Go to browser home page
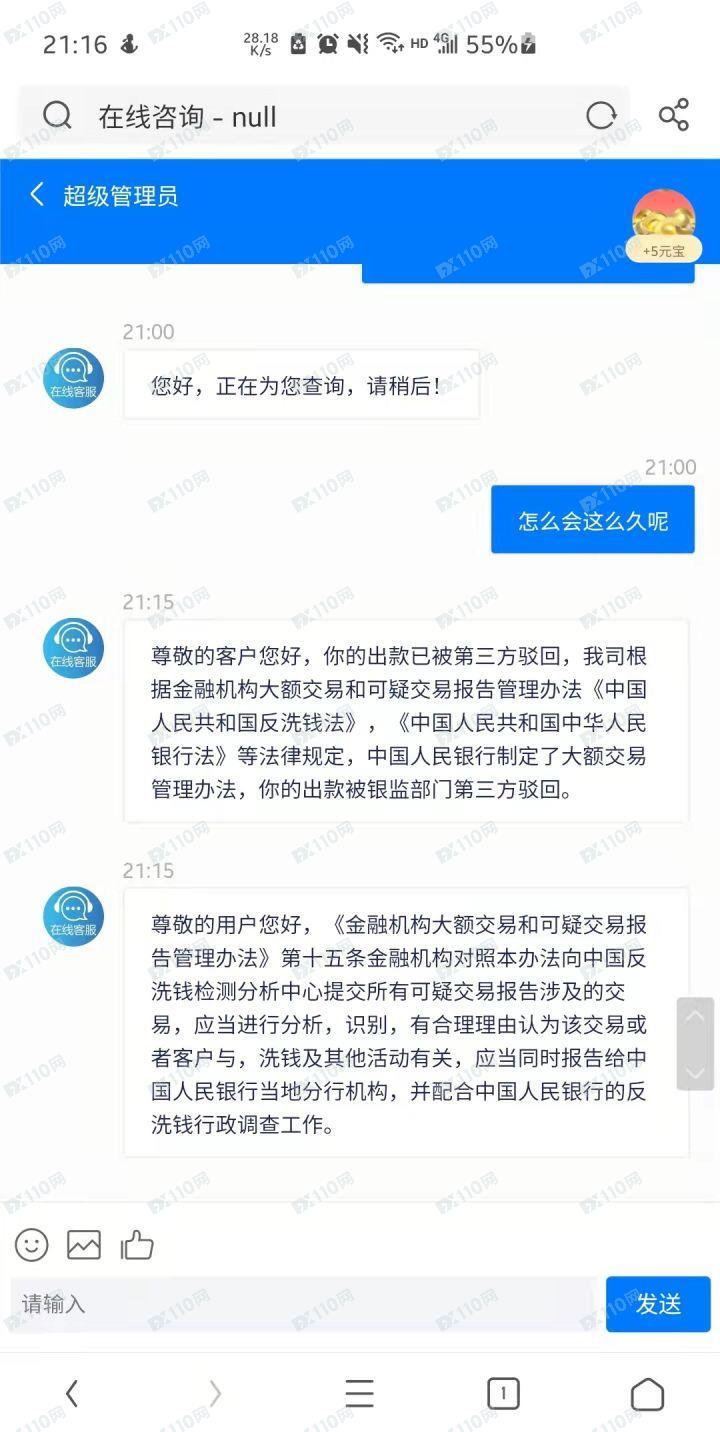 (647, 1393)
